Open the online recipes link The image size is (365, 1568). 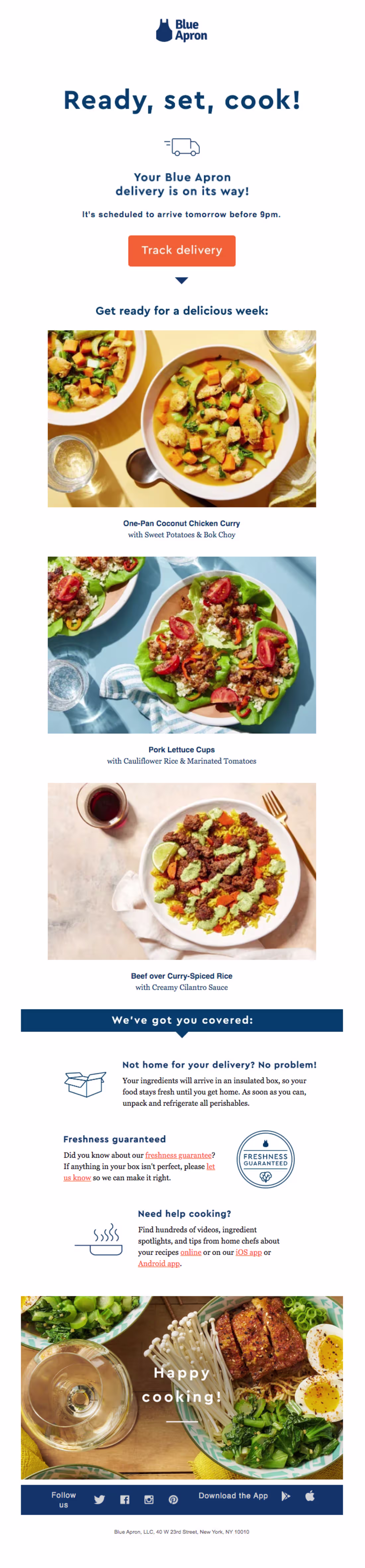pos(190,1252)
